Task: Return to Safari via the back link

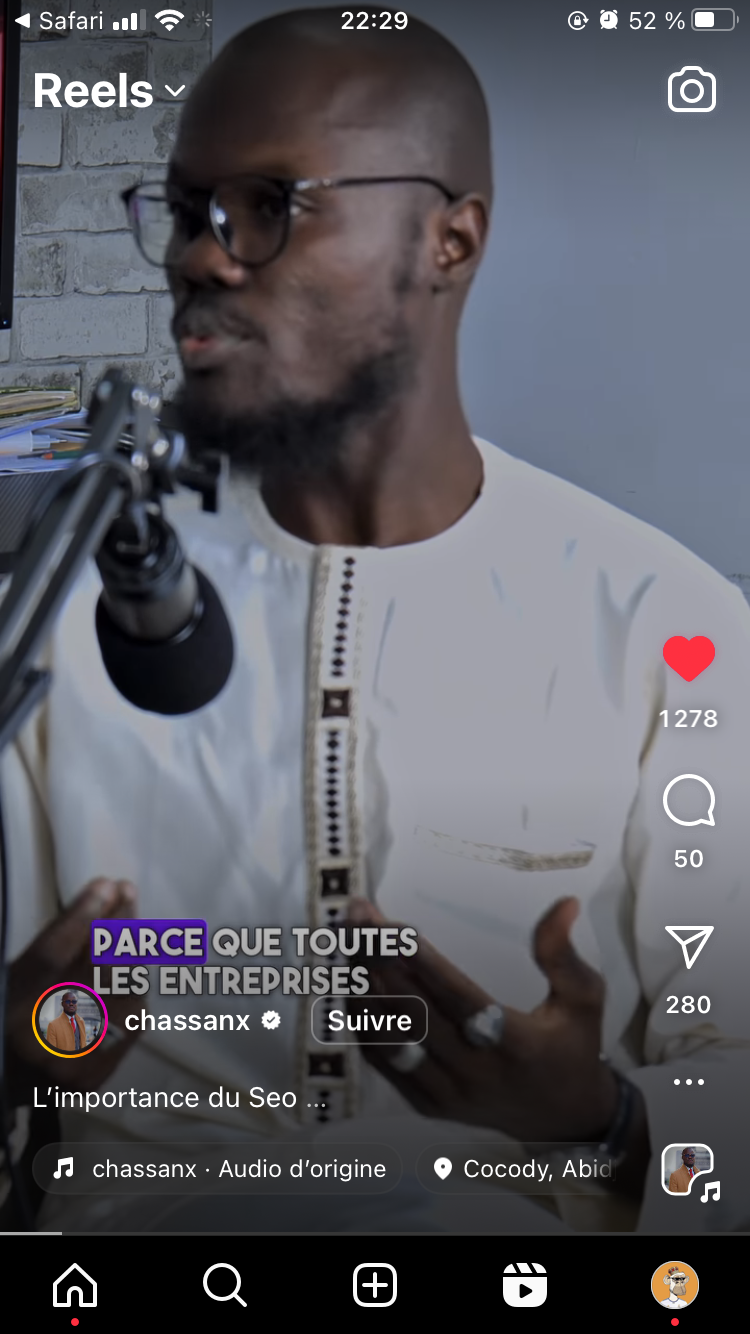Action: pyautogui.click(x=60, y=20)
